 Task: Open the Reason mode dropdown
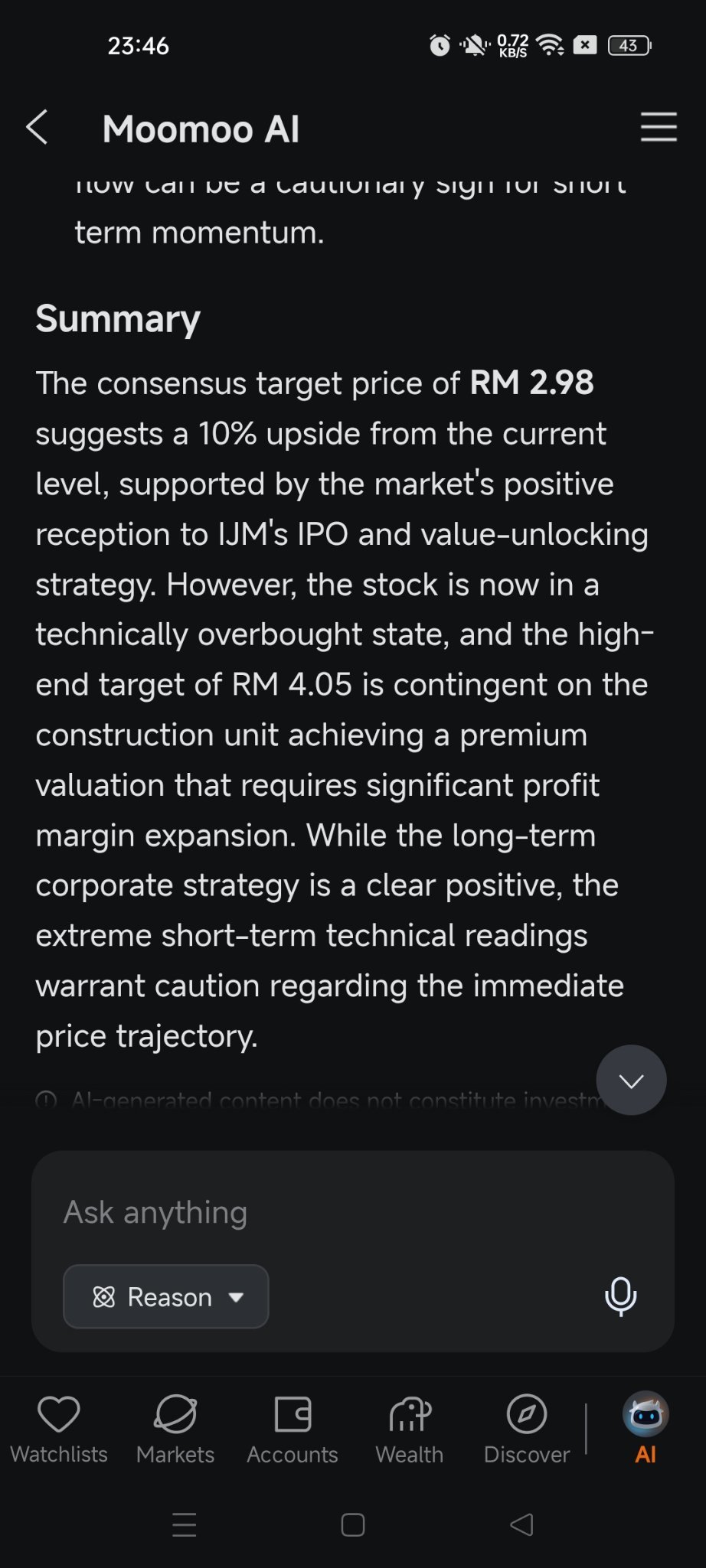tap(165, 1296)
